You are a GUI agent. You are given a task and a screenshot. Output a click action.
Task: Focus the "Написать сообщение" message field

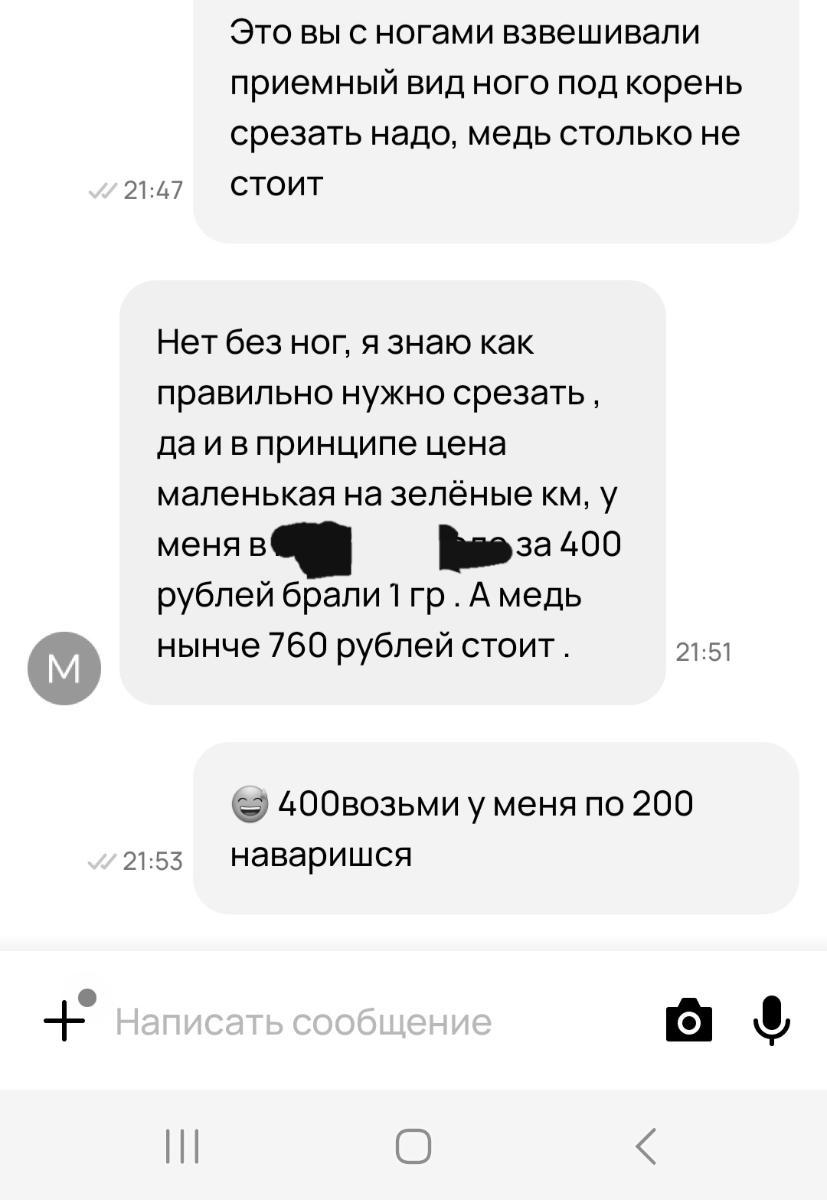(303, 1022)
